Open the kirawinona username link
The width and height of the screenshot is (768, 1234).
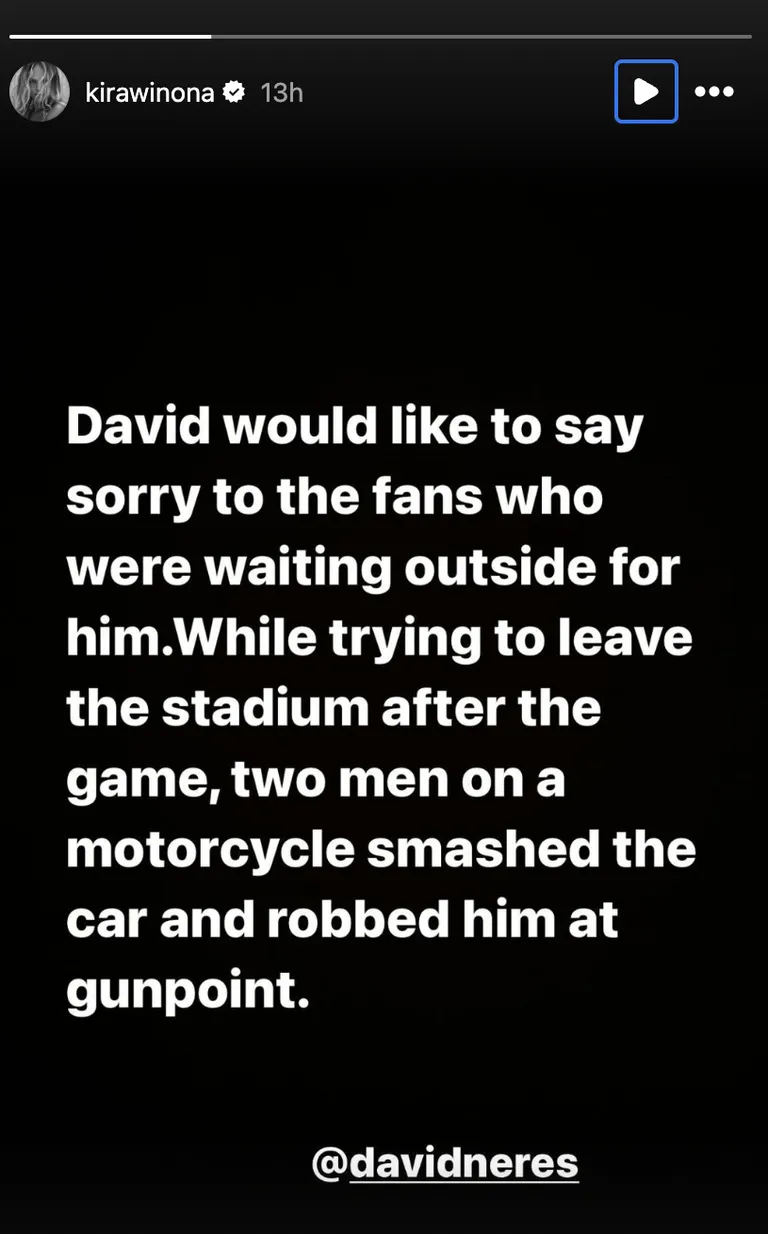click(152, 93)
